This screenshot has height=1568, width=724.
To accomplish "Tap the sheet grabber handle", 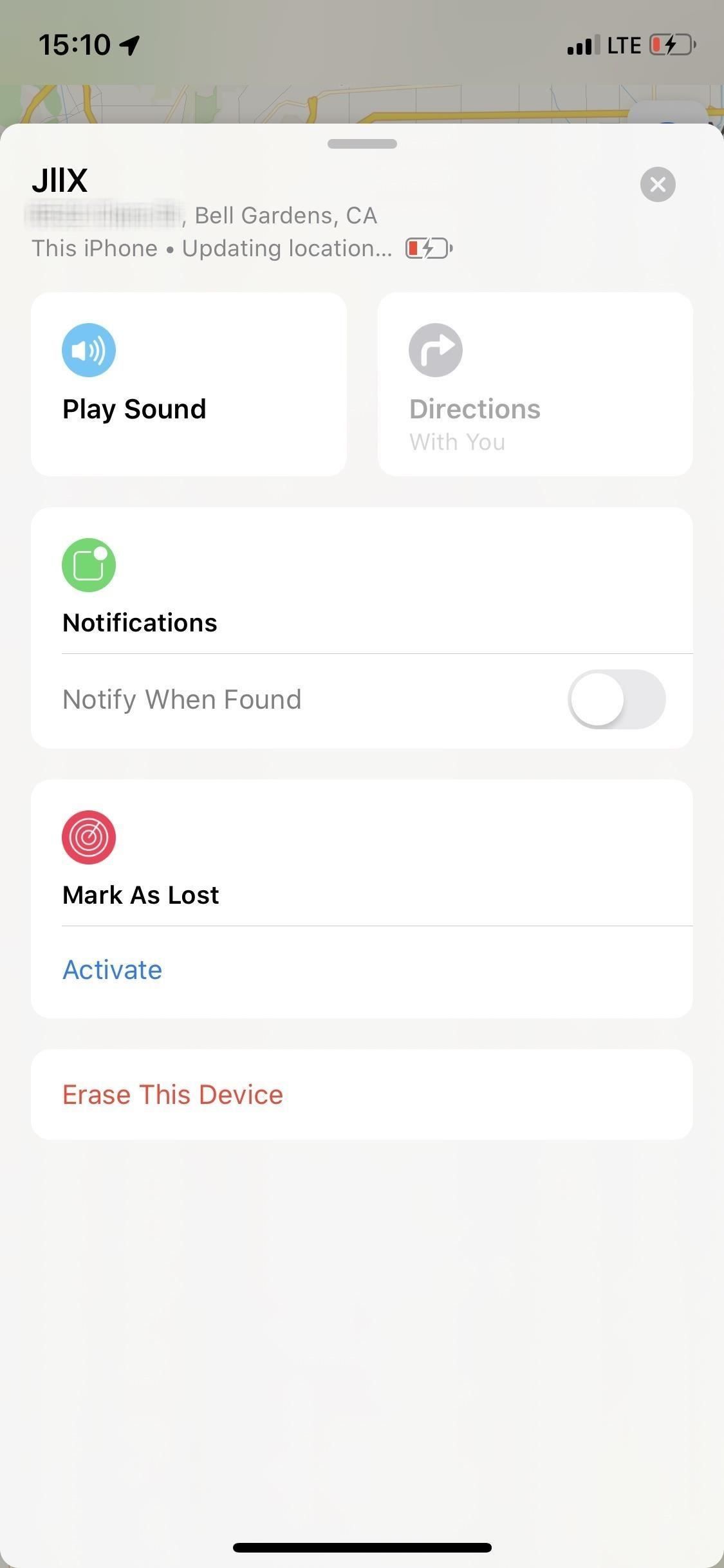I will point(362,144).
